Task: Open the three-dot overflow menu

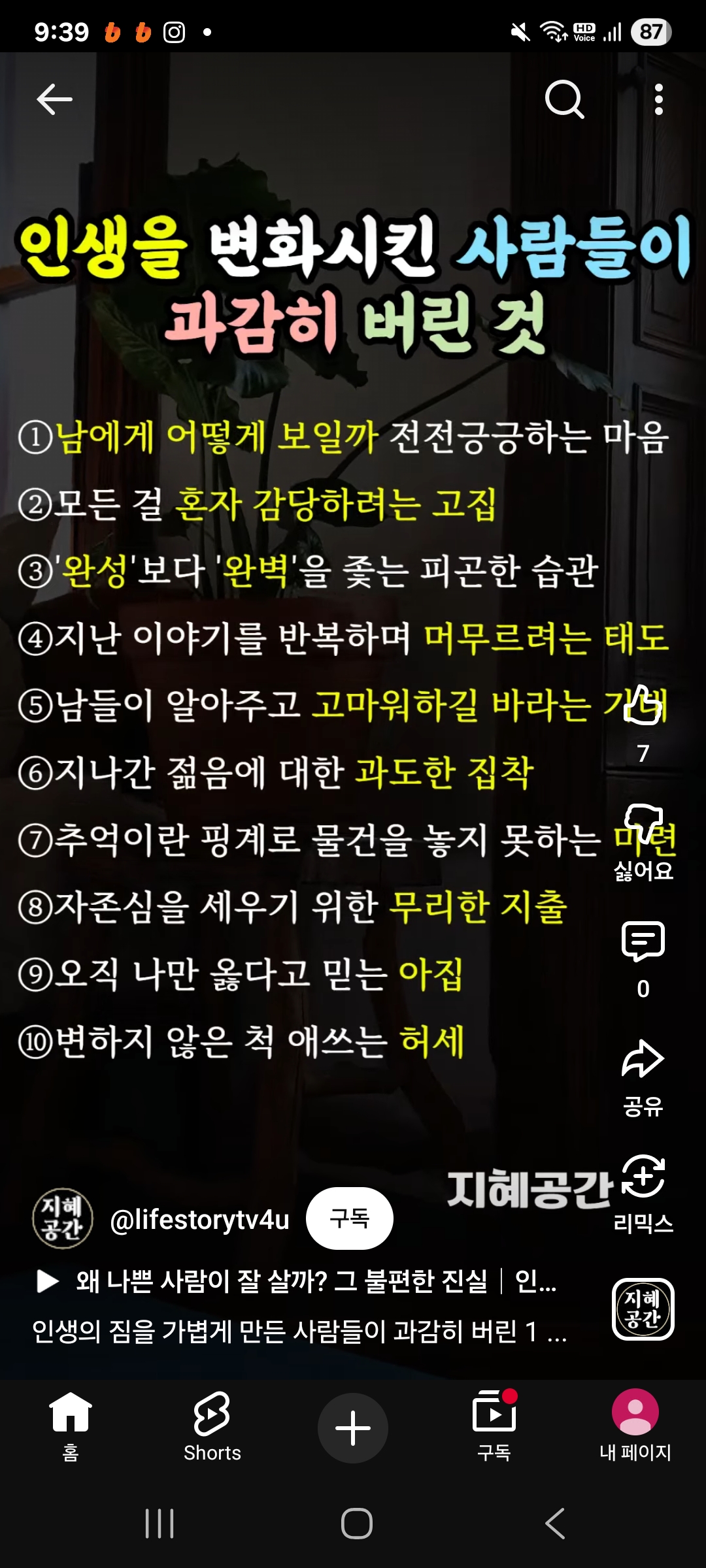Action: (658, 100)
